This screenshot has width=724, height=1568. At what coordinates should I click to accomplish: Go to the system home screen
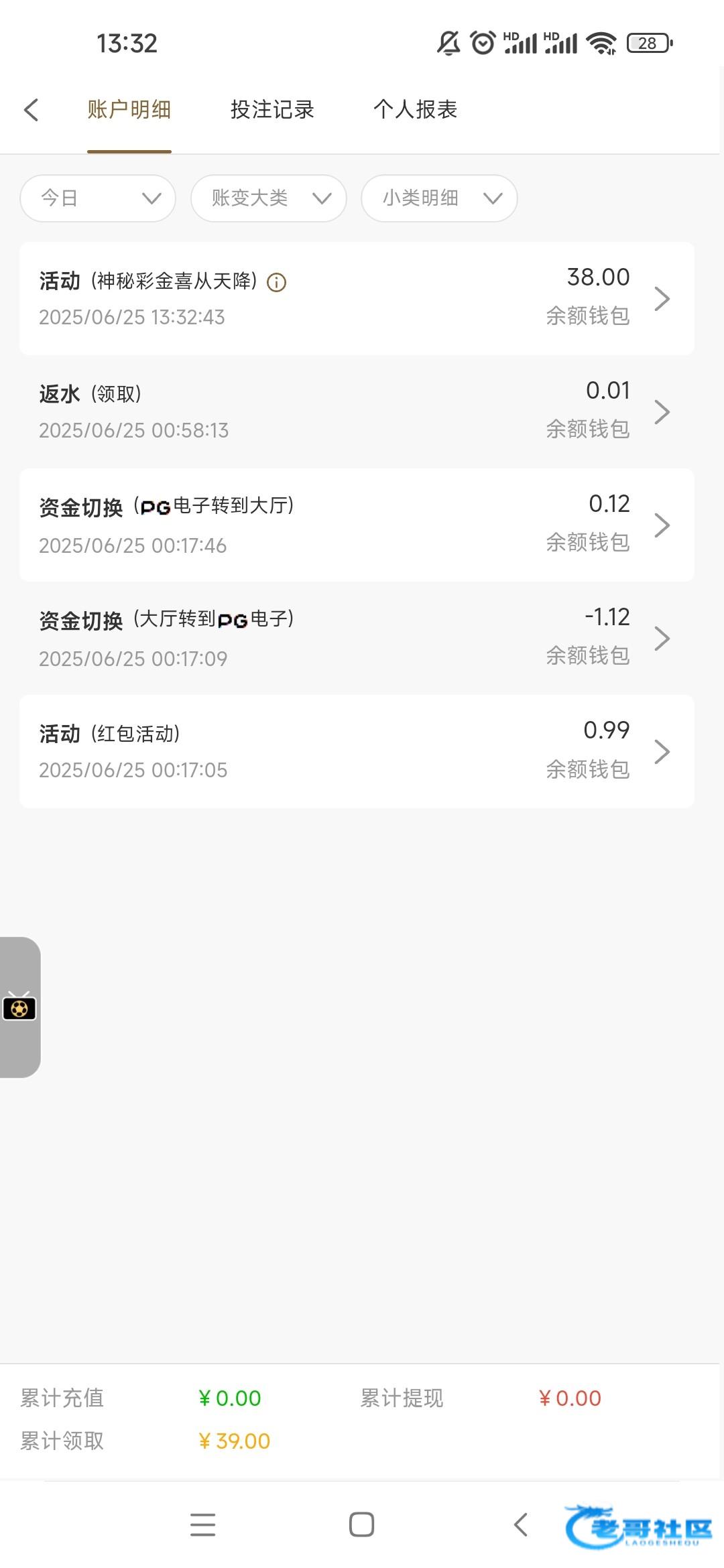(361, 1524)
